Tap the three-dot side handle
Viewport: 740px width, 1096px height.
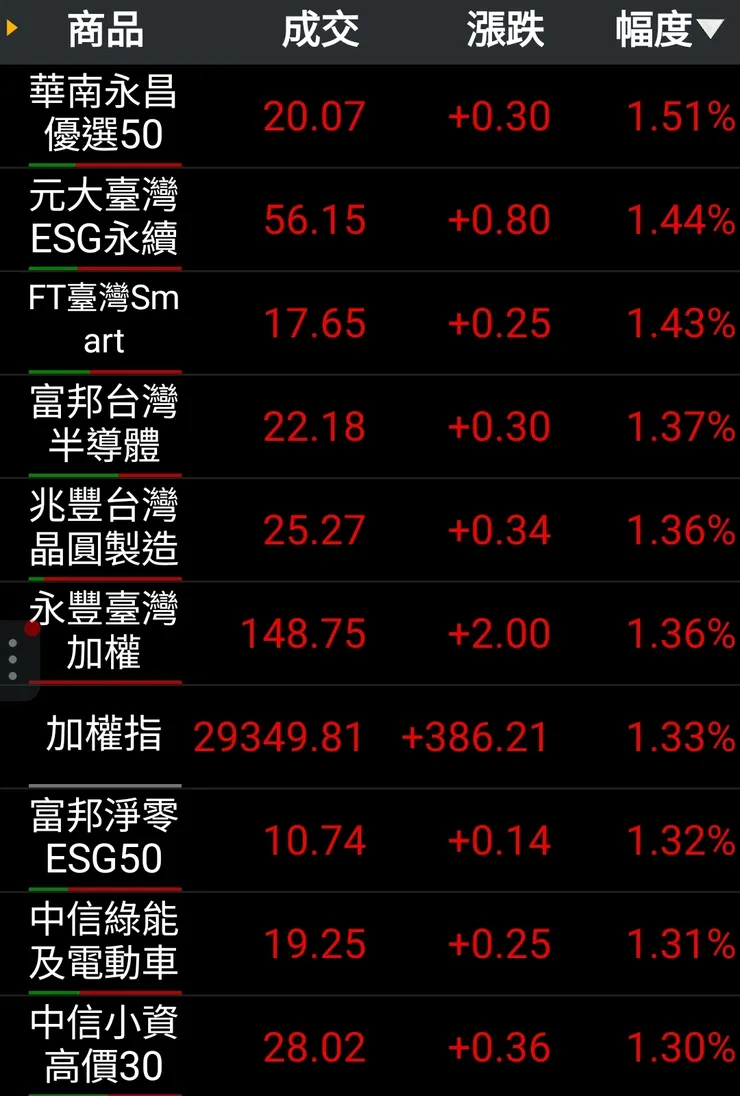tap(13, 660)
